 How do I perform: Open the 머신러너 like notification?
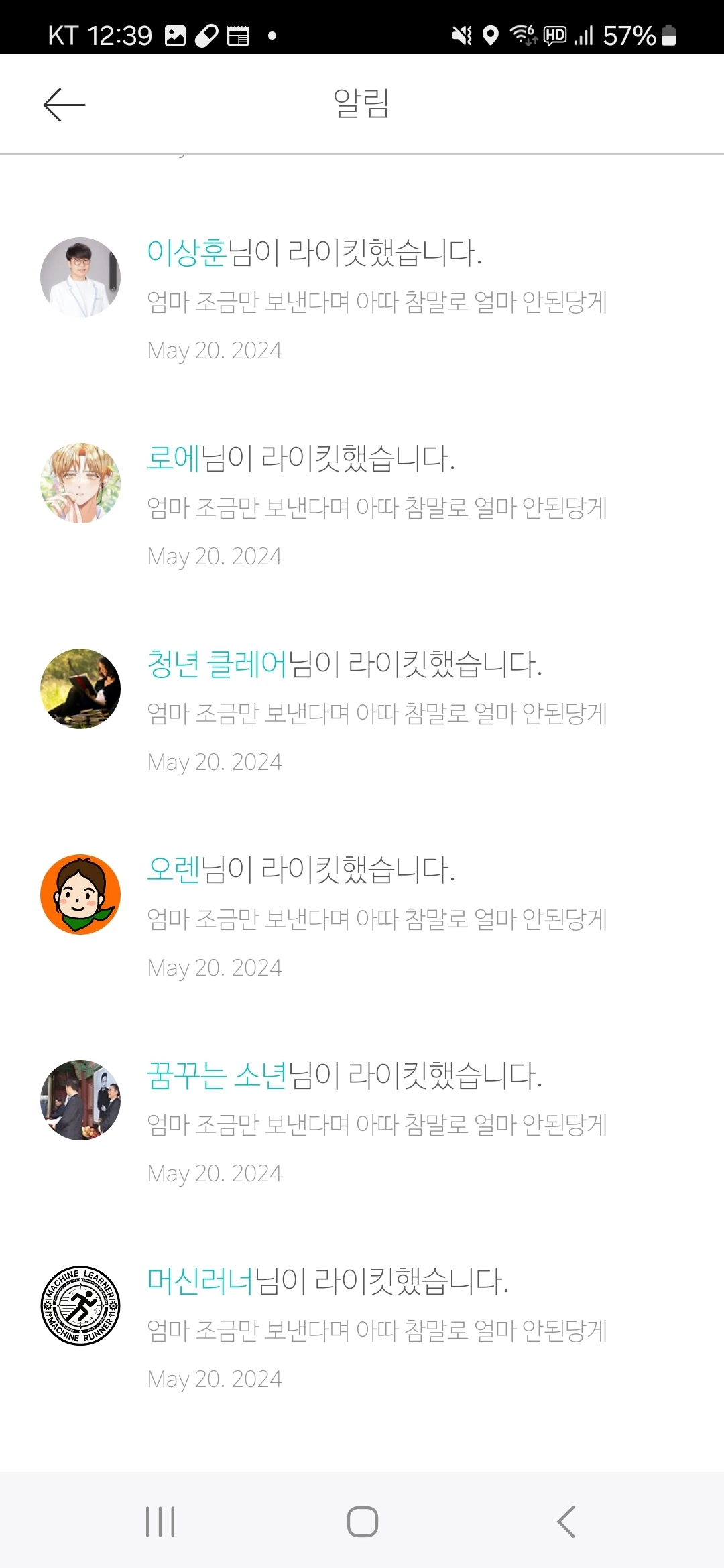362,1329
